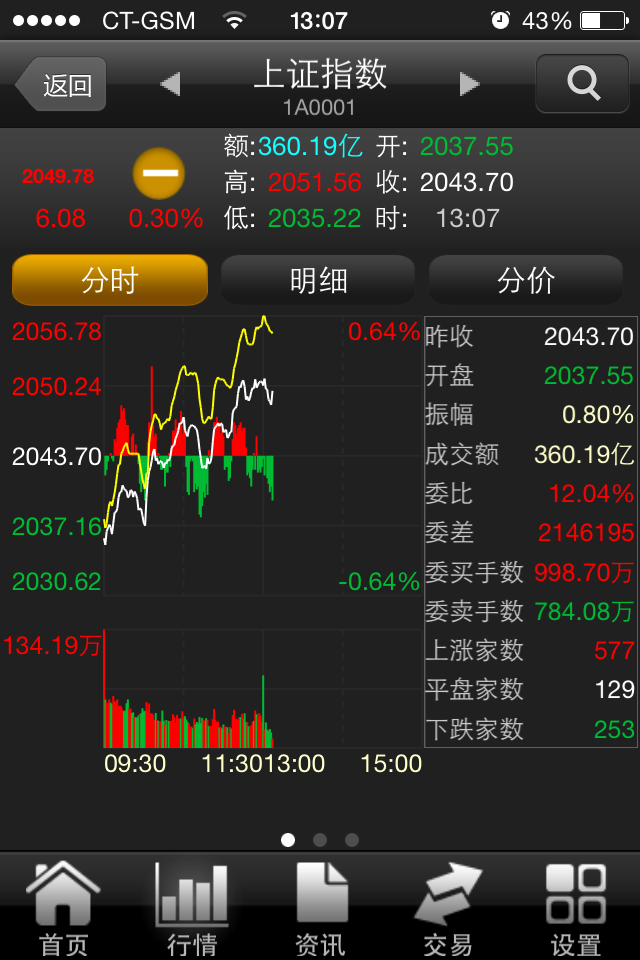The image size is (640, 960).
Task: Switch to the 分价 tab
Action: pos(526,280)
